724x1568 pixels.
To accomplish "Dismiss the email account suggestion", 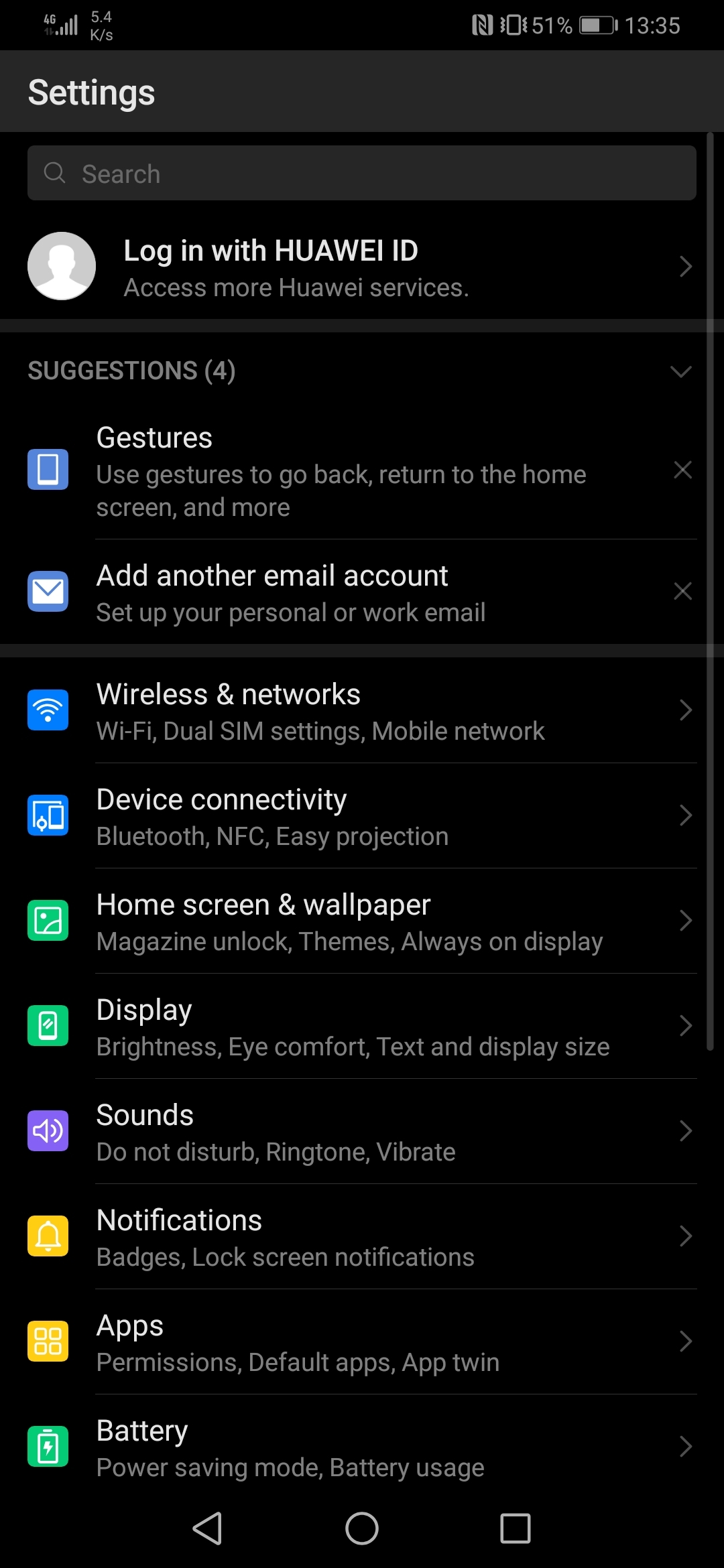I will pos(682,591).
